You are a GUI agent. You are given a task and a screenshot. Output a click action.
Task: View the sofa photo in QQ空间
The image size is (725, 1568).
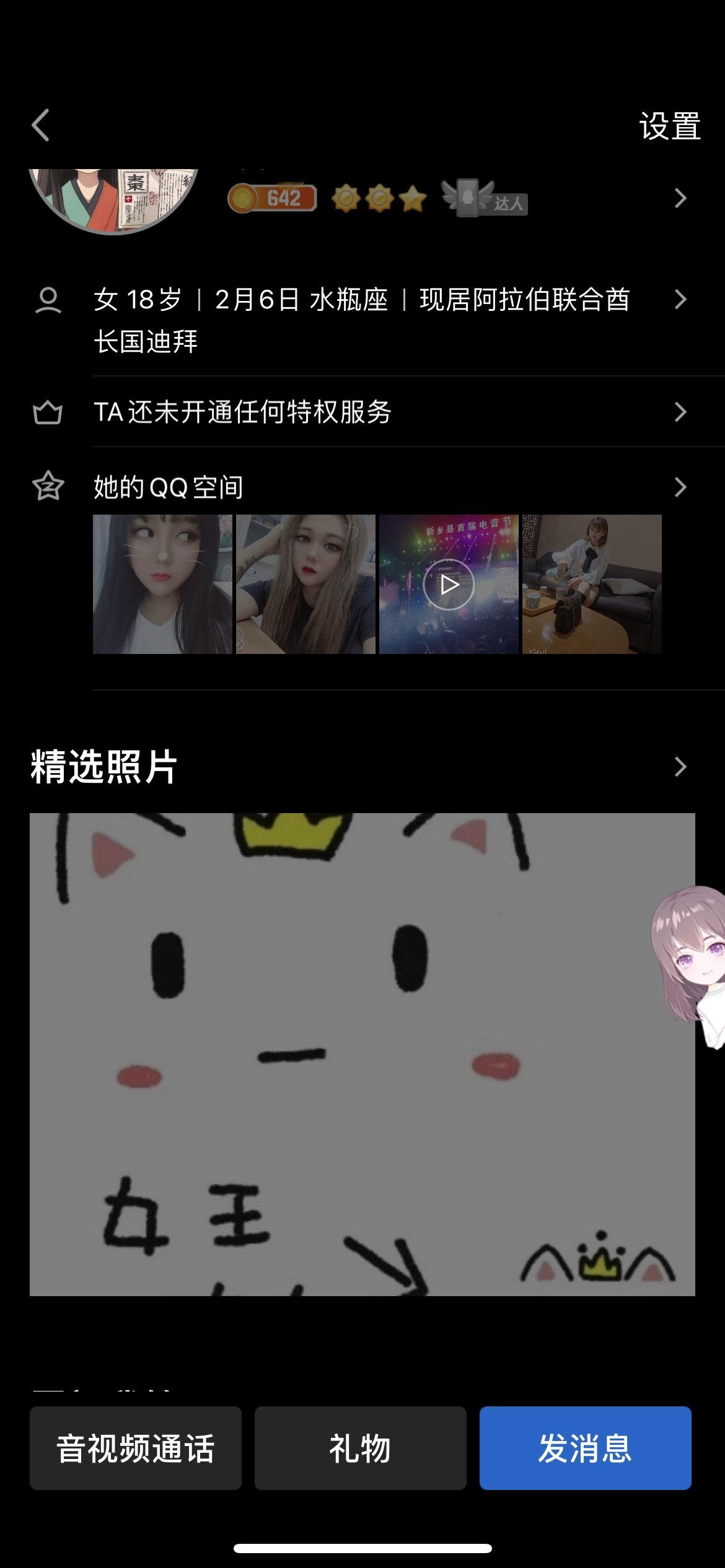(x=592, y=584)
